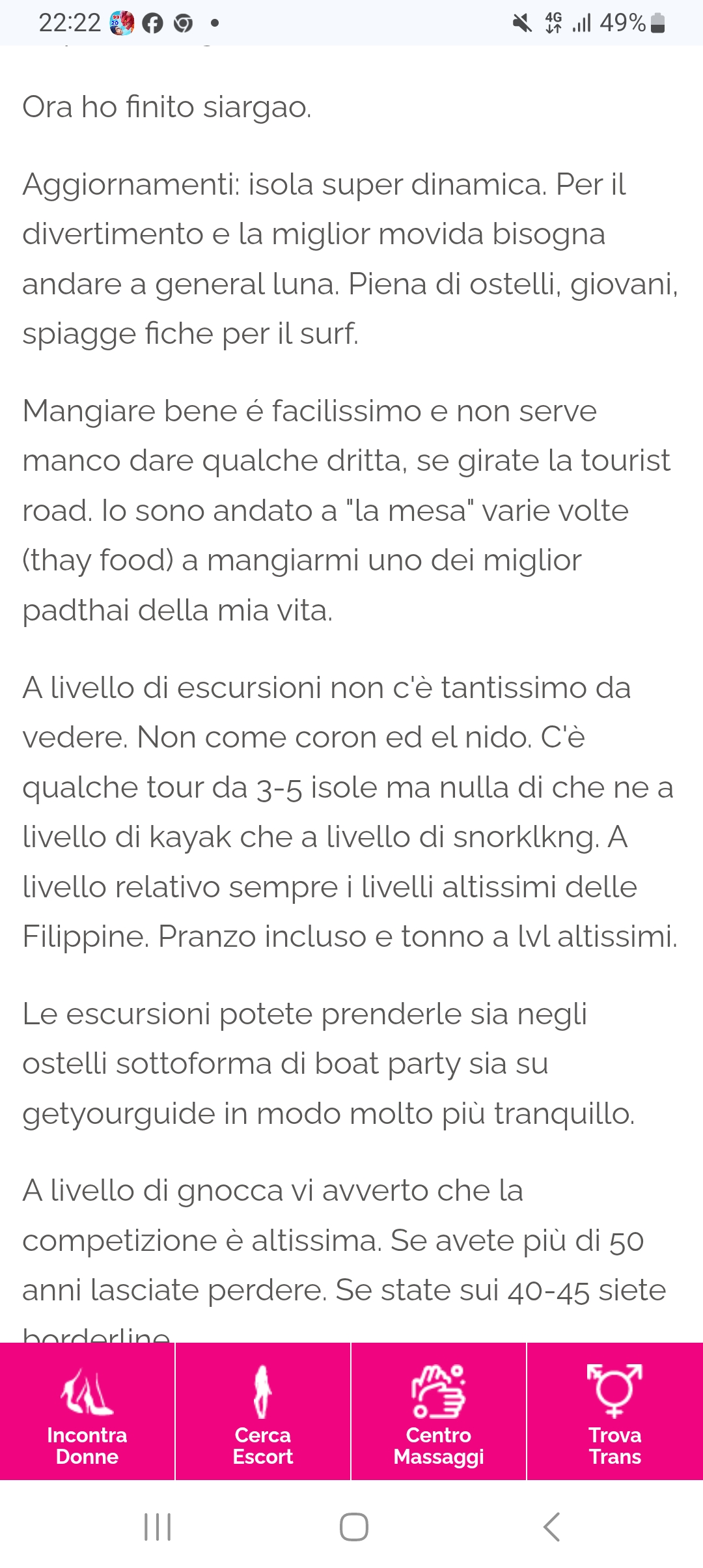Open the Incontra Donne section
This screenshot has height=1568, width=703.
click(87, 1410)
